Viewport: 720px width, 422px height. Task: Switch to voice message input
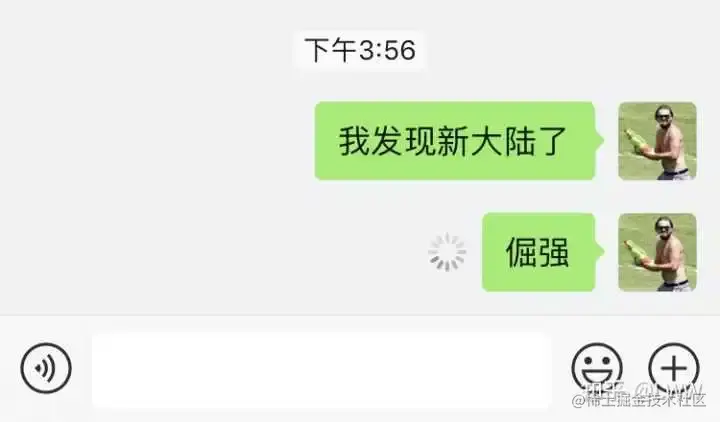pyautogui.click(x=46, y=368)
